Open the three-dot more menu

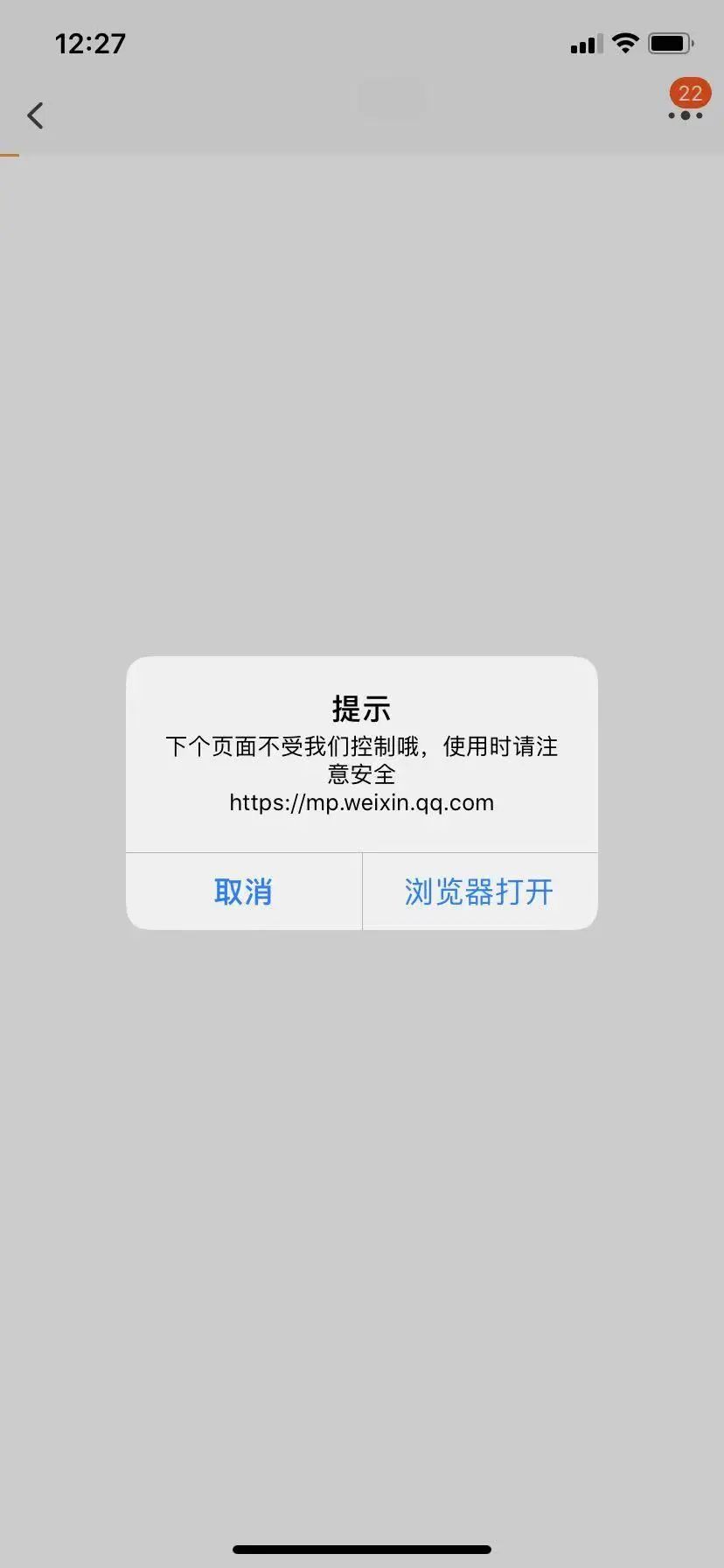click(686, 115)
